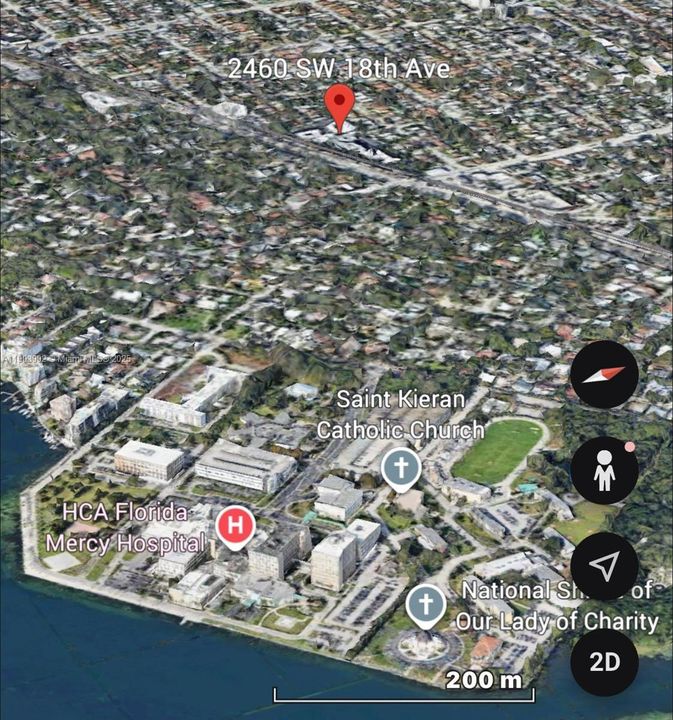Reset map orientation with the compass
The image size is (673, 720).
(x=604, y=374)
